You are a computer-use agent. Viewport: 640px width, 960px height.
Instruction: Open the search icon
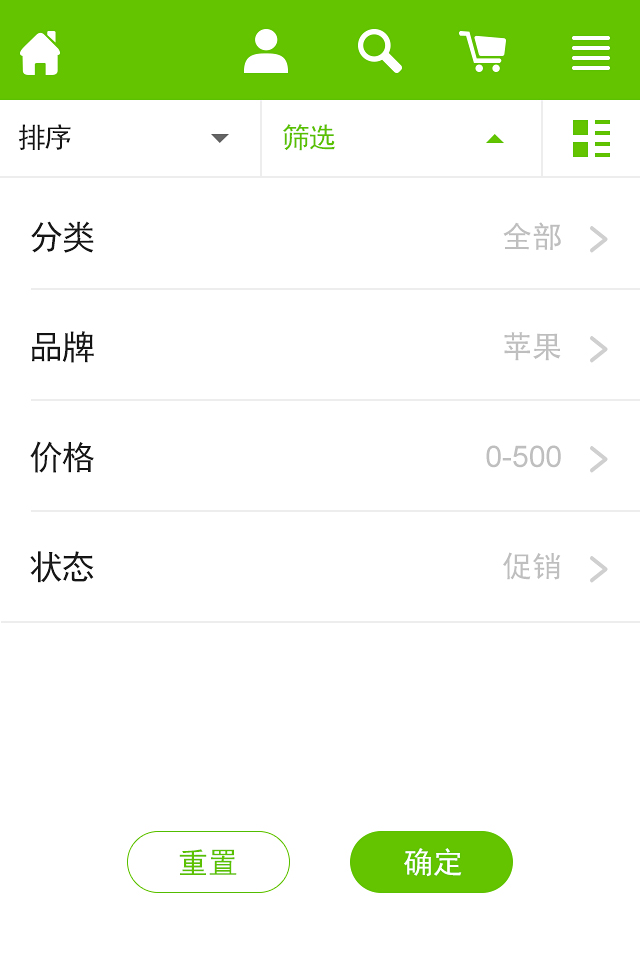(x=379, y=51)
